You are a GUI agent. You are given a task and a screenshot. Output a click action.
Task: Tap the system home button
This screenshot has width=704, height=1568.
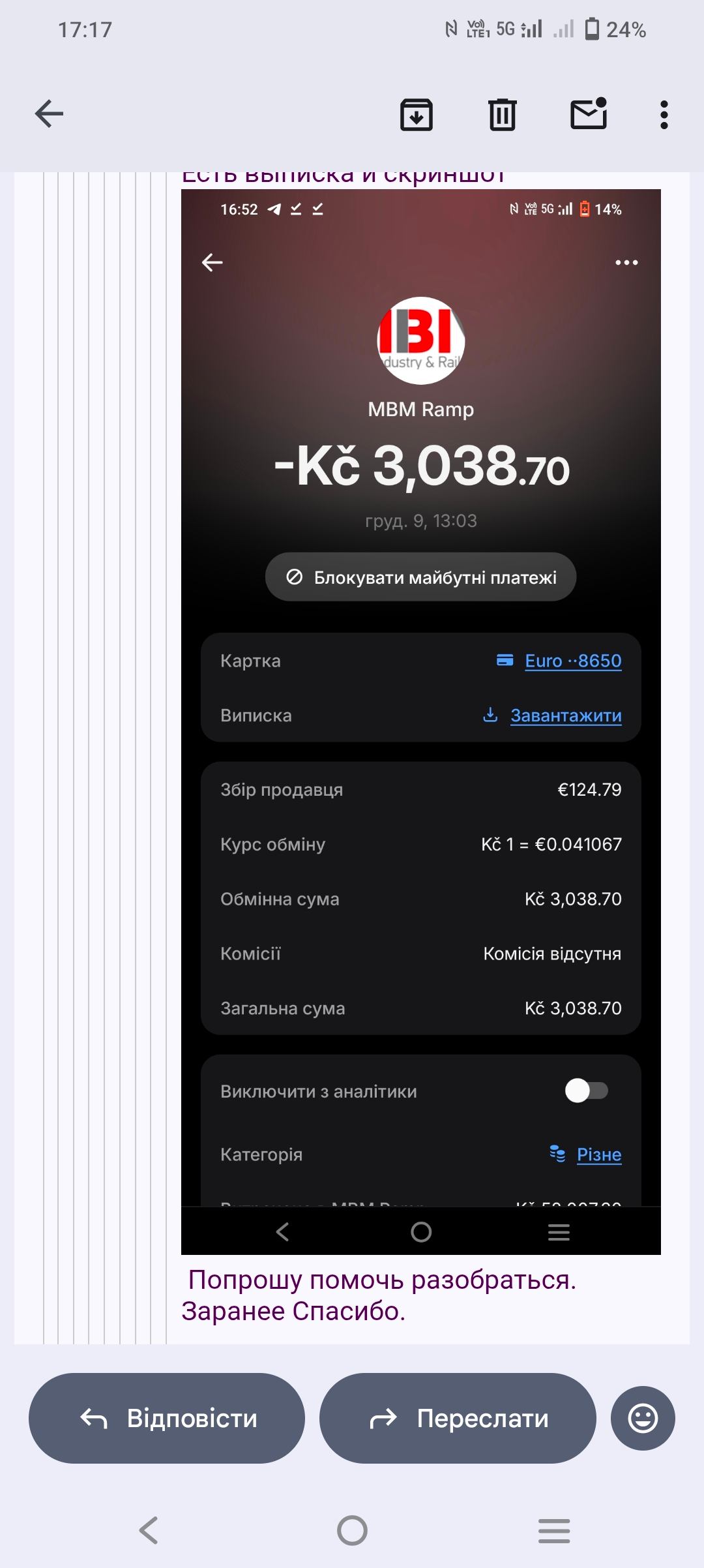352,1530
